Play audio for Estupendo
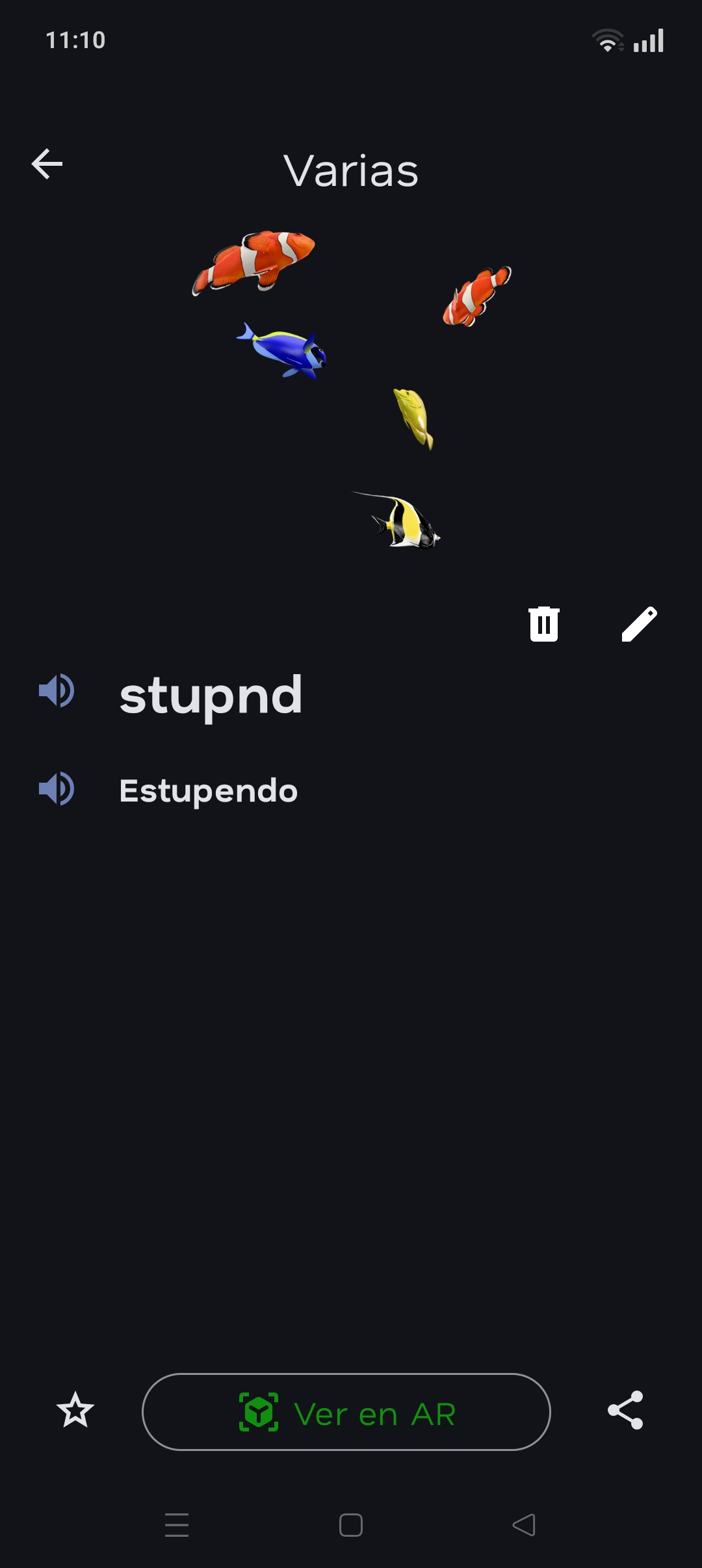This screenshot has width=702, height=1568. [x=57, y=789]
